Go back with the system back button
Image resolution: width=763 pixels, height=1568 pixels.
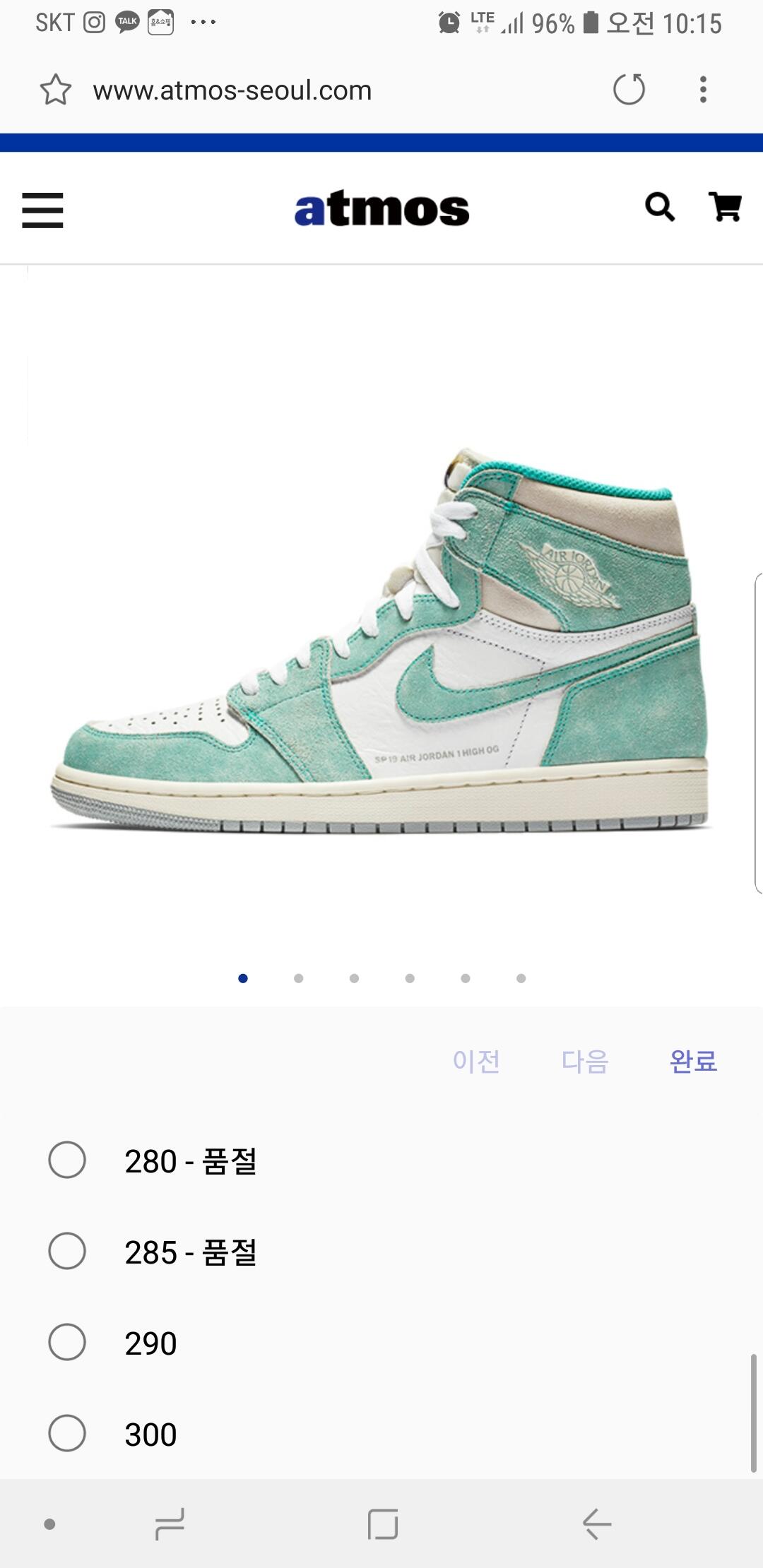click(x=597, y=1524)
